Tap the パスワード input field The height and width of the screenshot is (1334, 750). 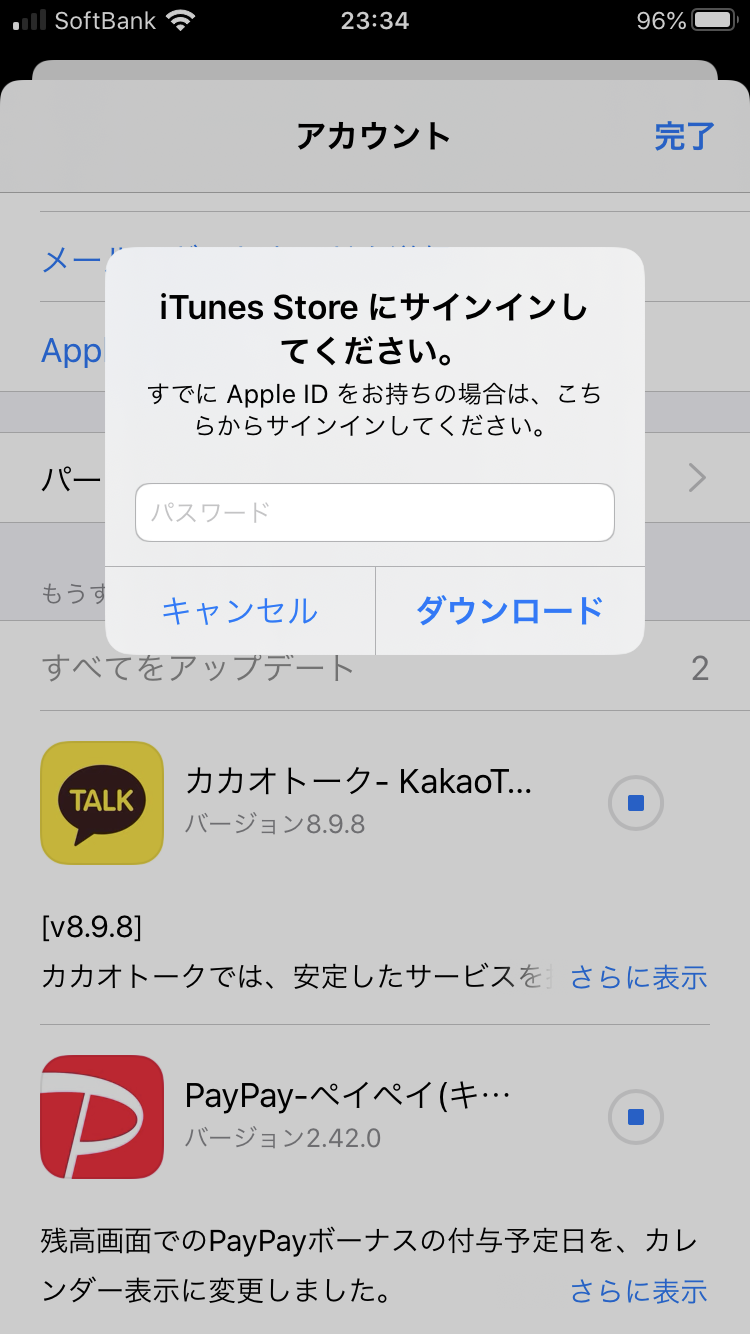pos(374,513)
